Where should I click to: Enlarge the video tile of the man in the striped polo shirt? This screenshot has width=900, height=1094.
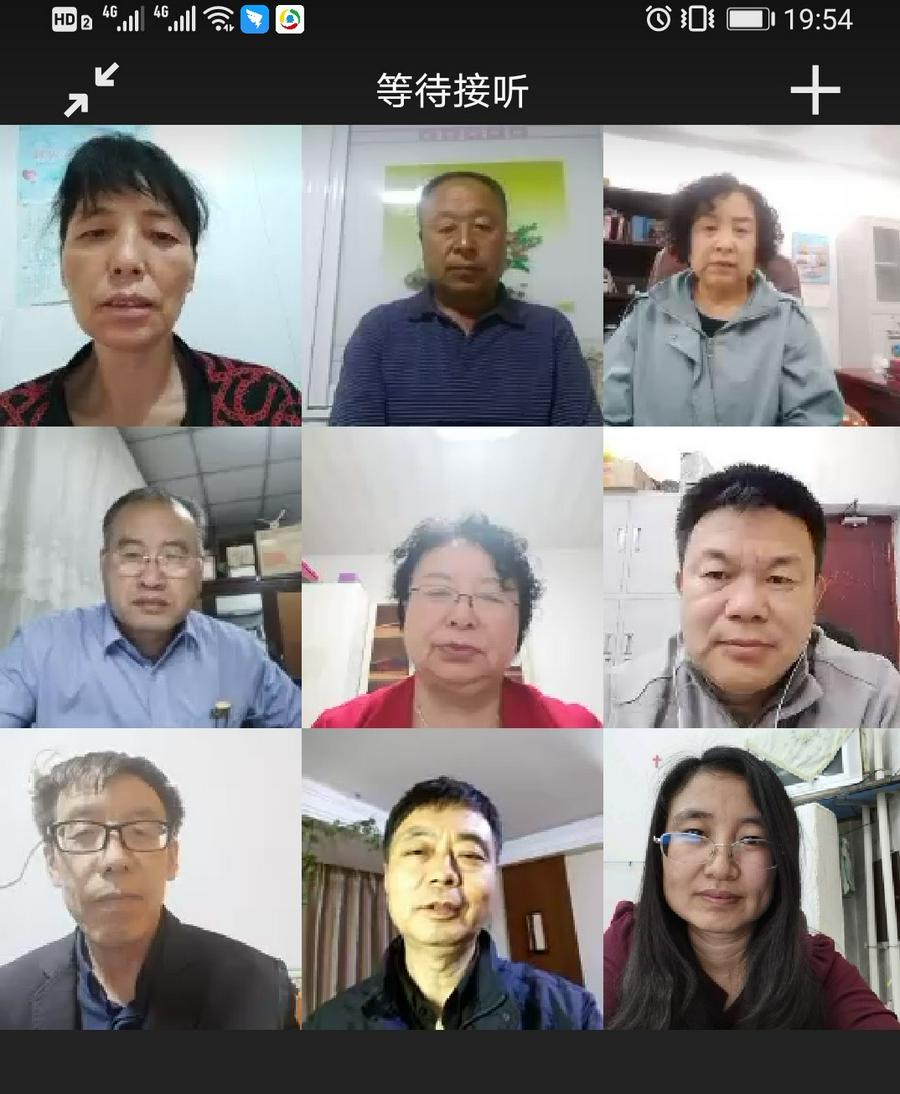(x=452, y=276)
